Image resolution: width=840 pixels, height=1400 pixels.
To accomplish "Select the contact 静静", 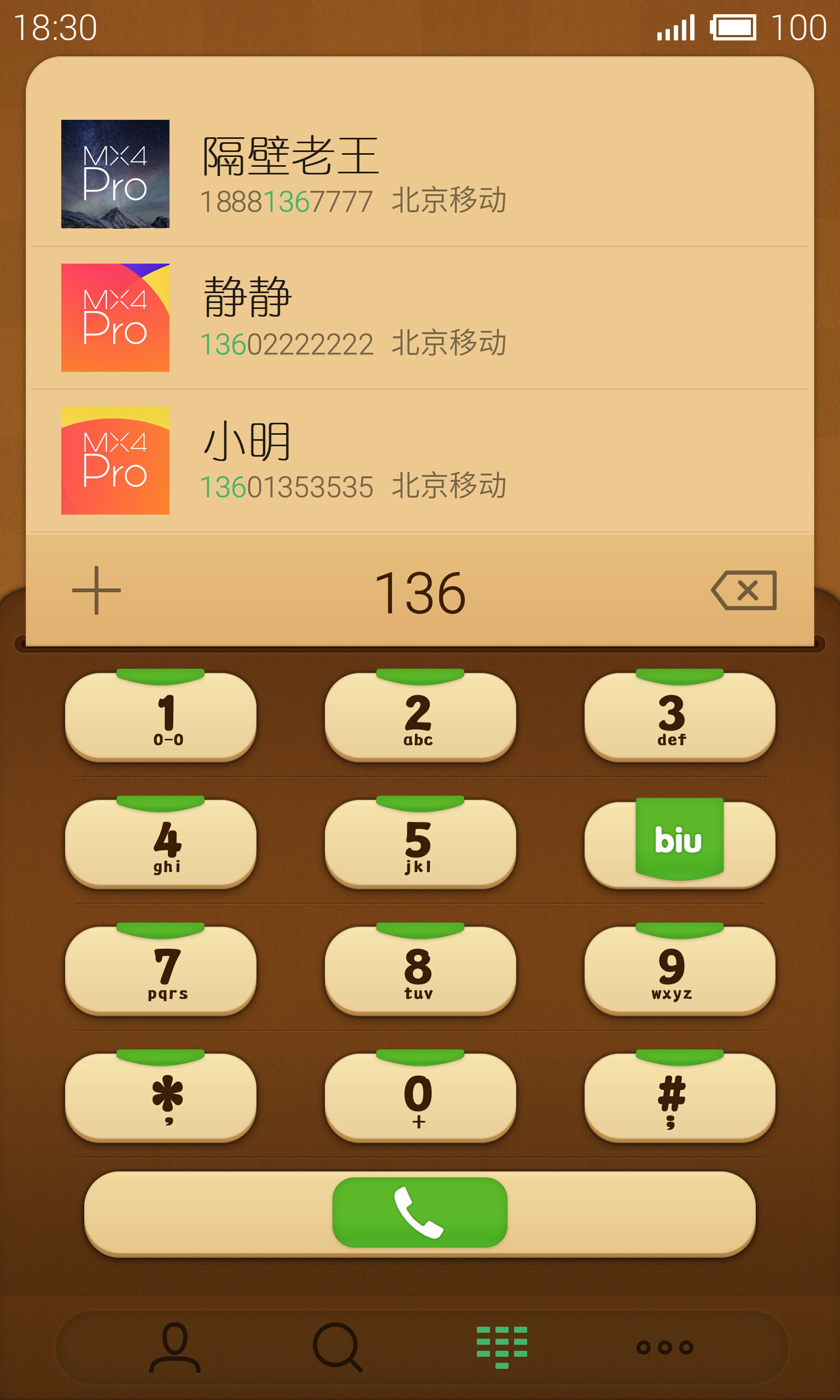I will pos(419,318).
